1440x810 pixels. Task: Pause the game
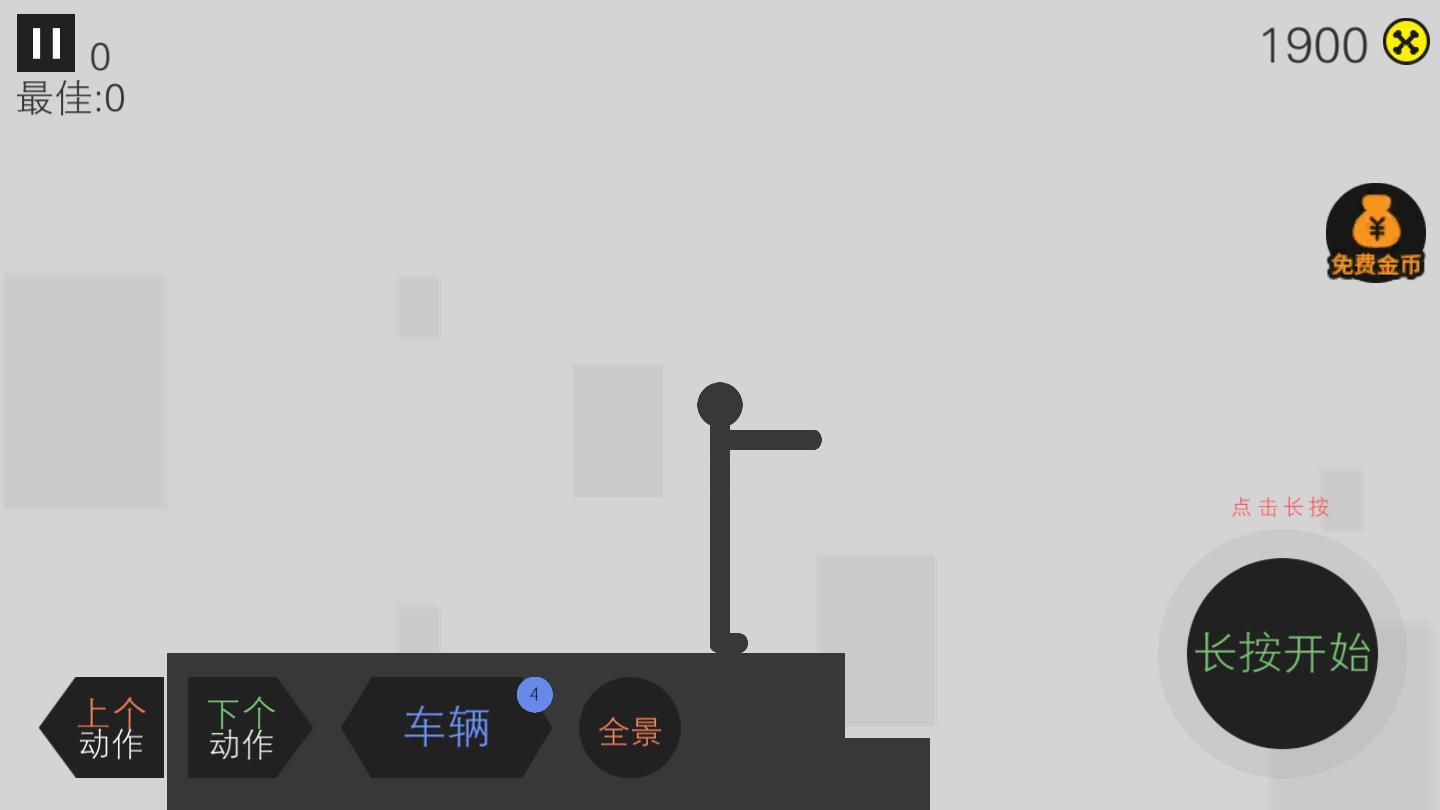tap(46, 43)
